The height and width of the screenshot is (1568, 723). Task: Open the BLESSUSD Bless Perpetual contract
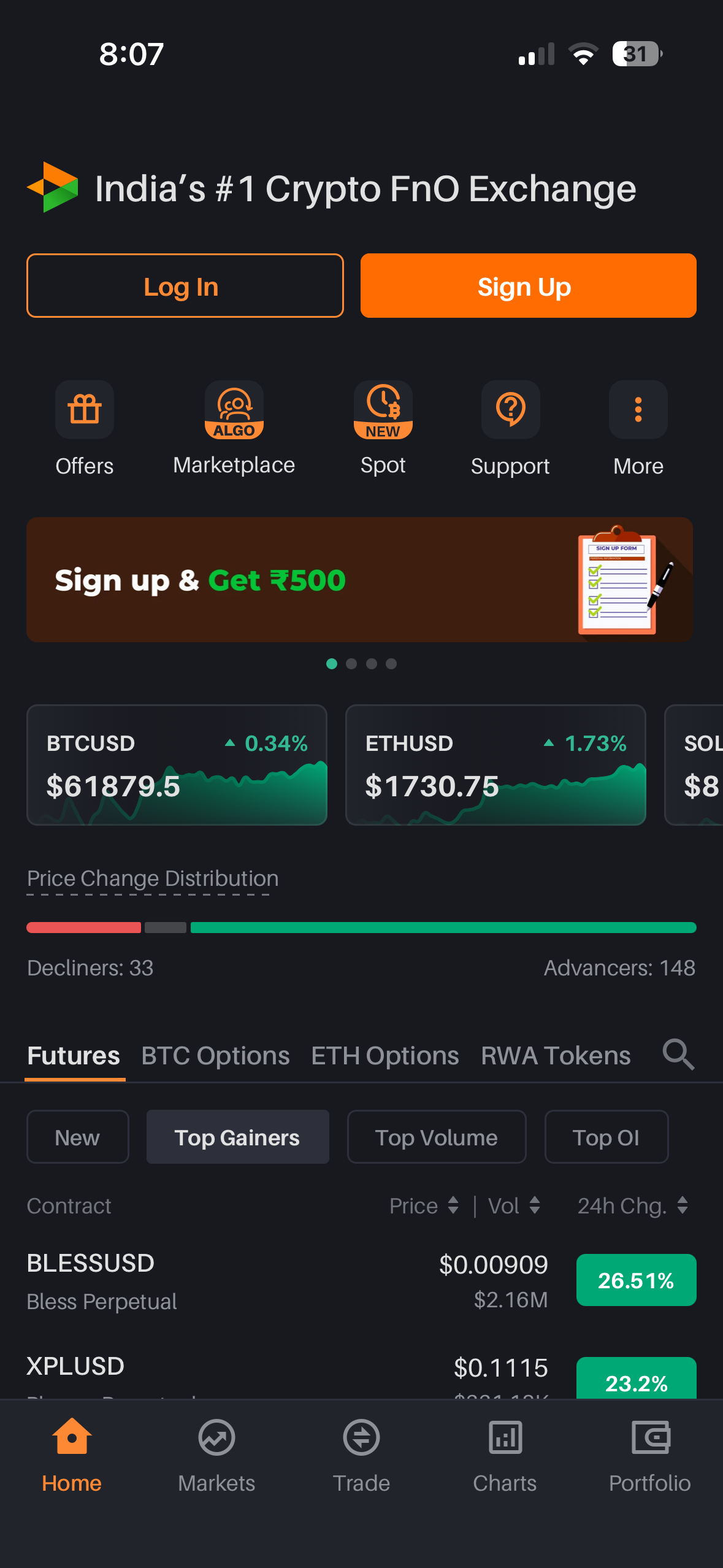(361, 1281)
